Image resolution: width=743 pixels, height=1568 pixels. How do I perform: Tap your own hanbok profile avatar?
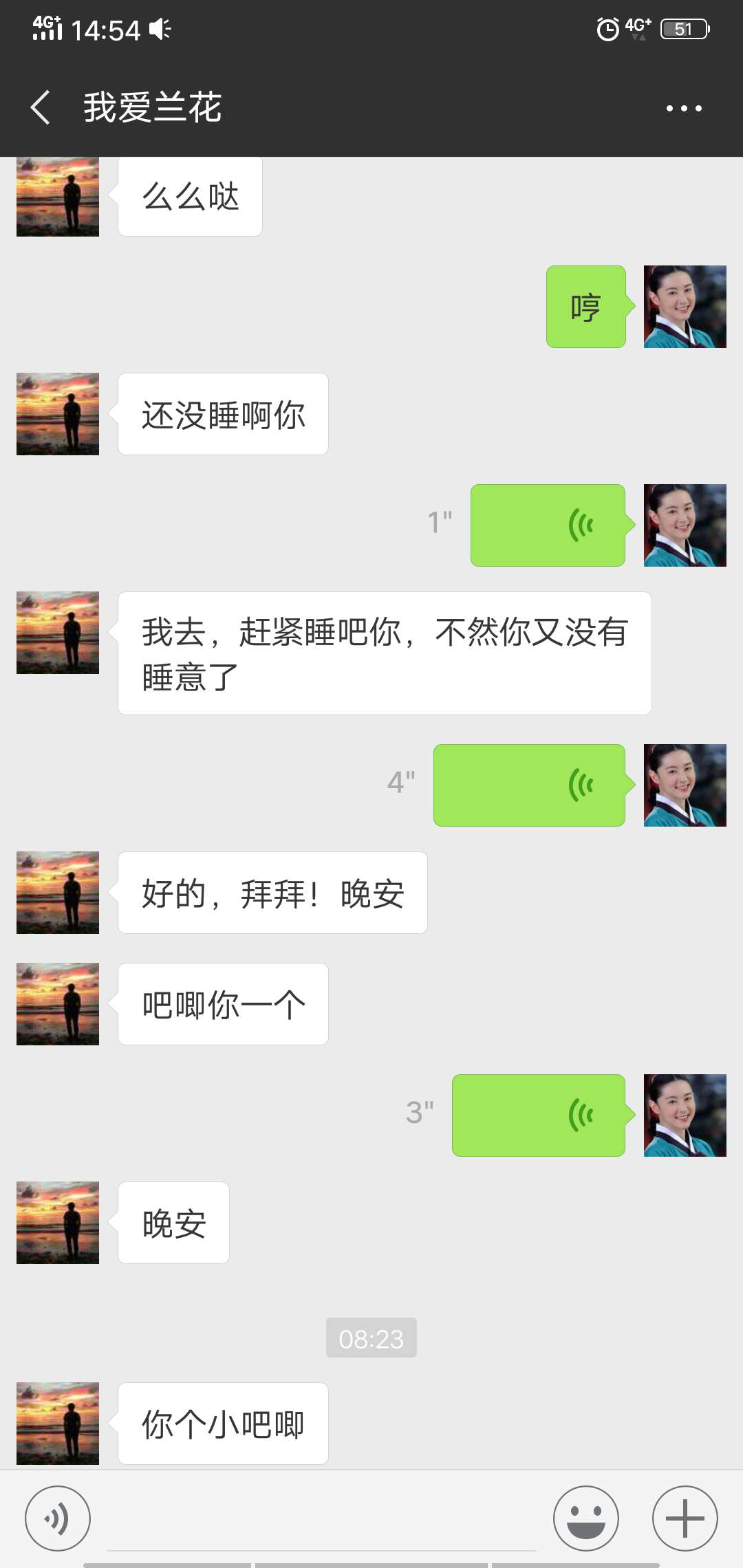coord(684,307)
